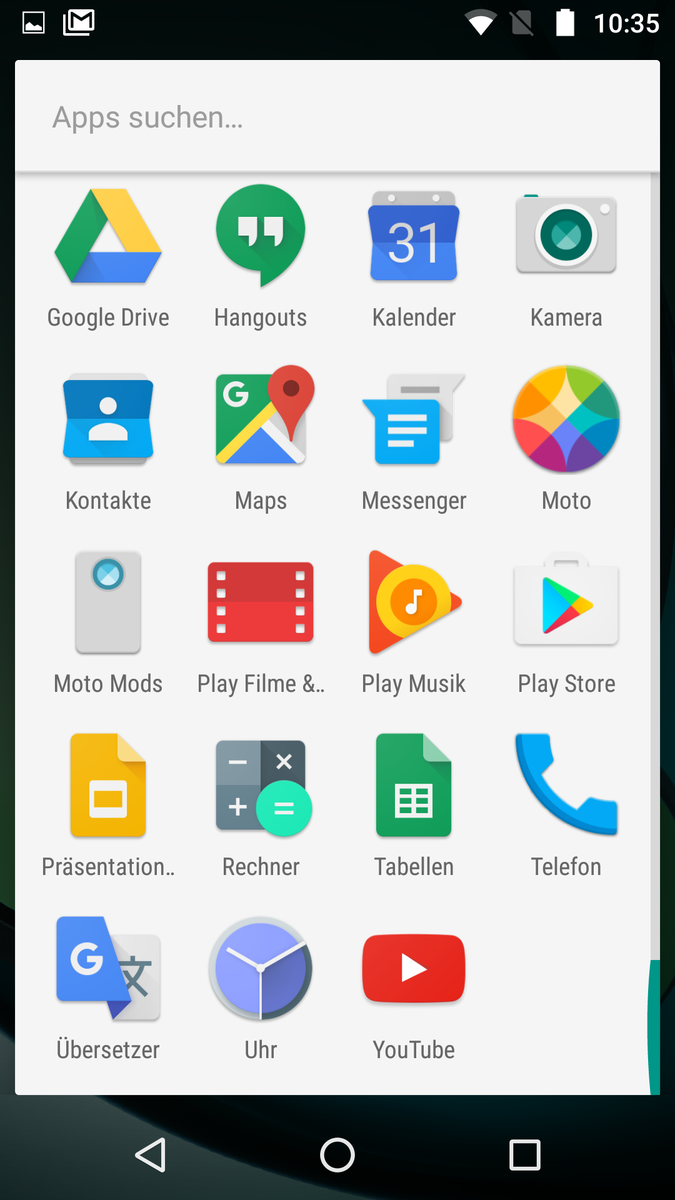Go to the home screen
The width and height of the screenshot is (675, 1200).
[x=337, y=1155]
